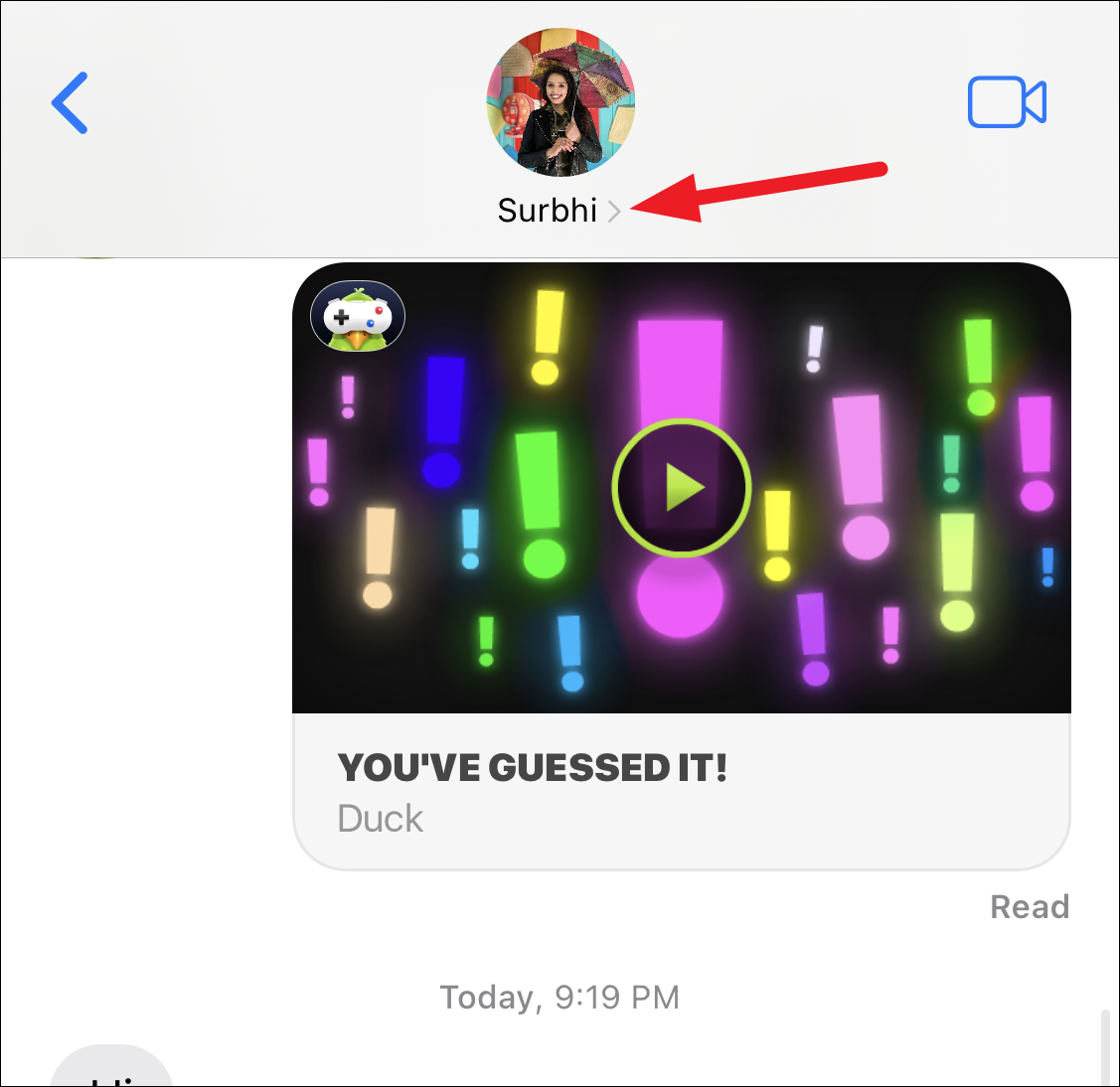The image size is (1120, 1087).
Task: Start a FaceTime video call
Action: tap(1007, 102)
